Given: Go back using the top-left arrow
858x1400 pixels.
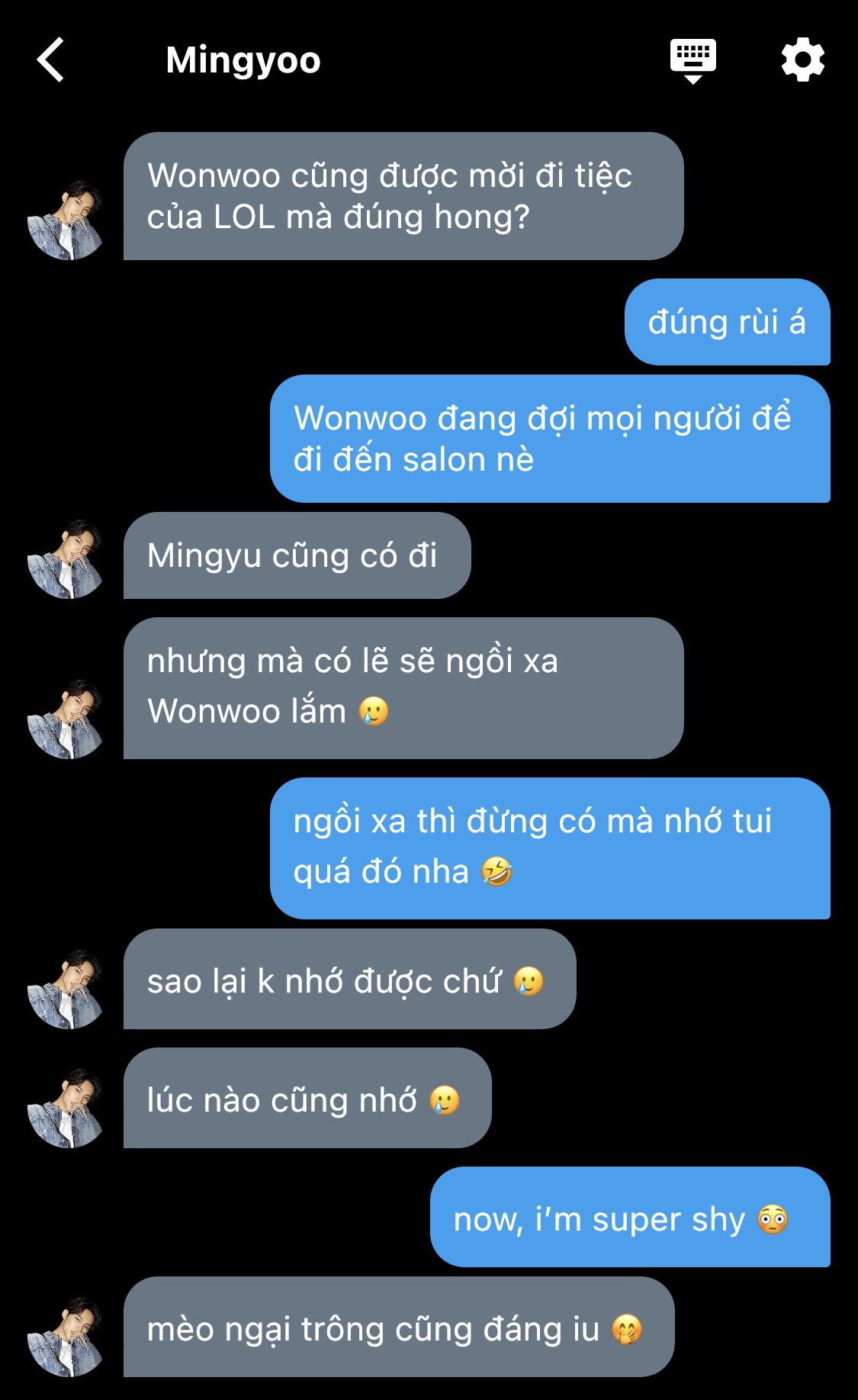Looking at the screenshot, I should 50,60.
